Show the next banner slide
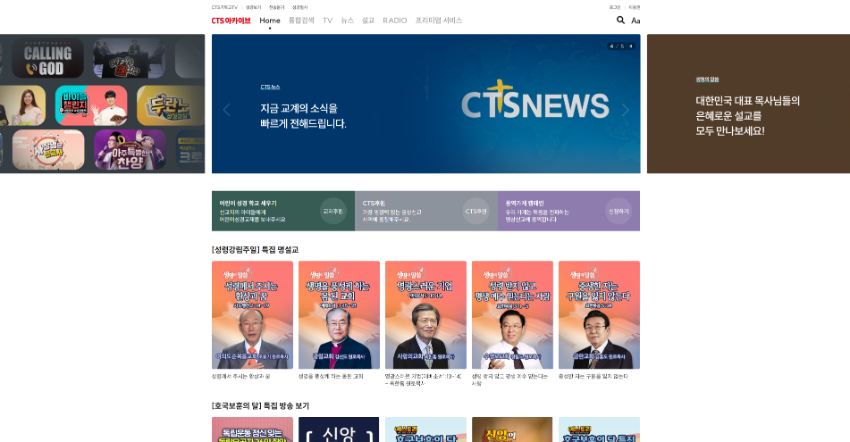Viewport: 850px width, 442px height. 626,110
